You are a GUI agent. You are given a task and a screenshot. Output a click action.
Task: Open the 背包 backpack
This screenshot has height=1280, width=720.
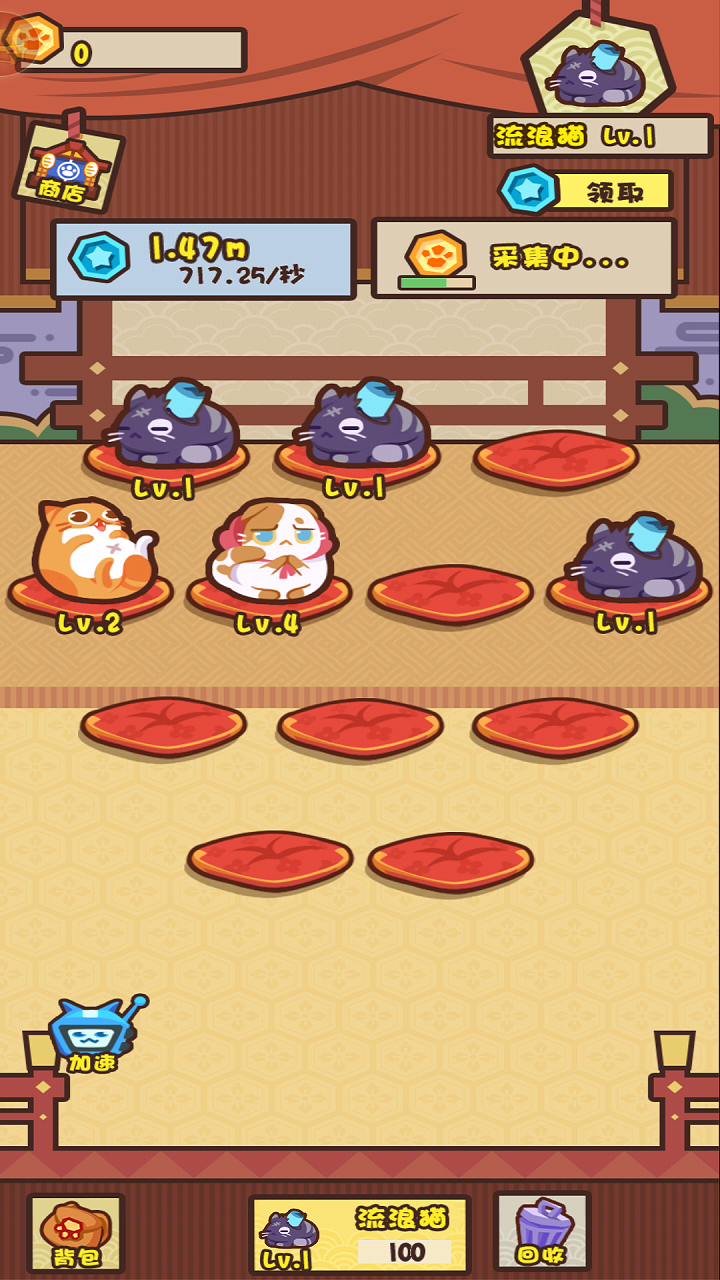click(76, 1234)
